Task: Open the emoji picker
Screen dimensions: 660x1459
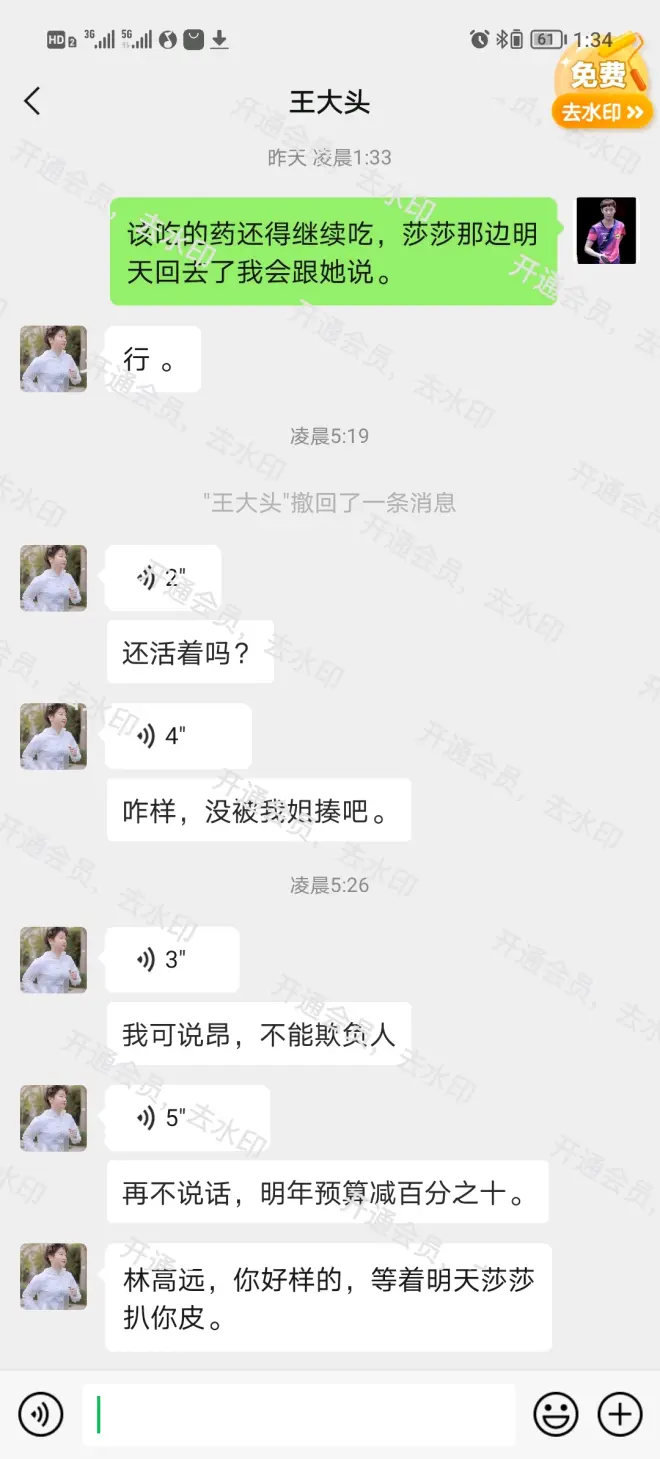Action: [x=556, y=1414]
